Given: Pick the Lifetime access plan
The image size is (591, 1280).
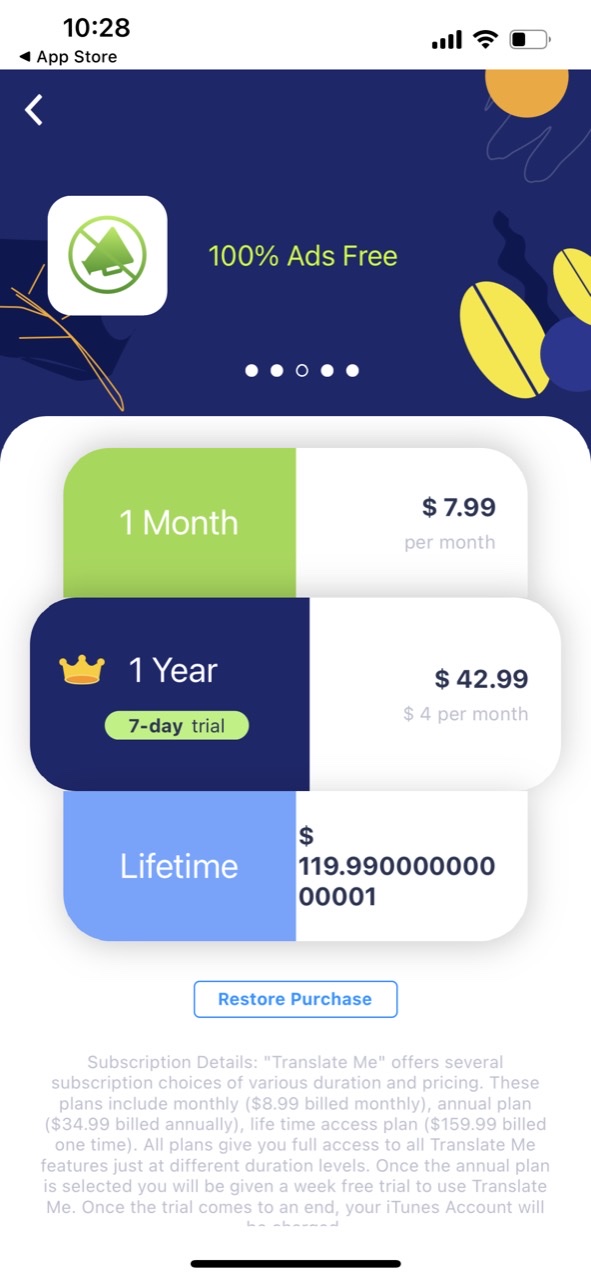Looking at the screenshot, I should tap(295, 866).
